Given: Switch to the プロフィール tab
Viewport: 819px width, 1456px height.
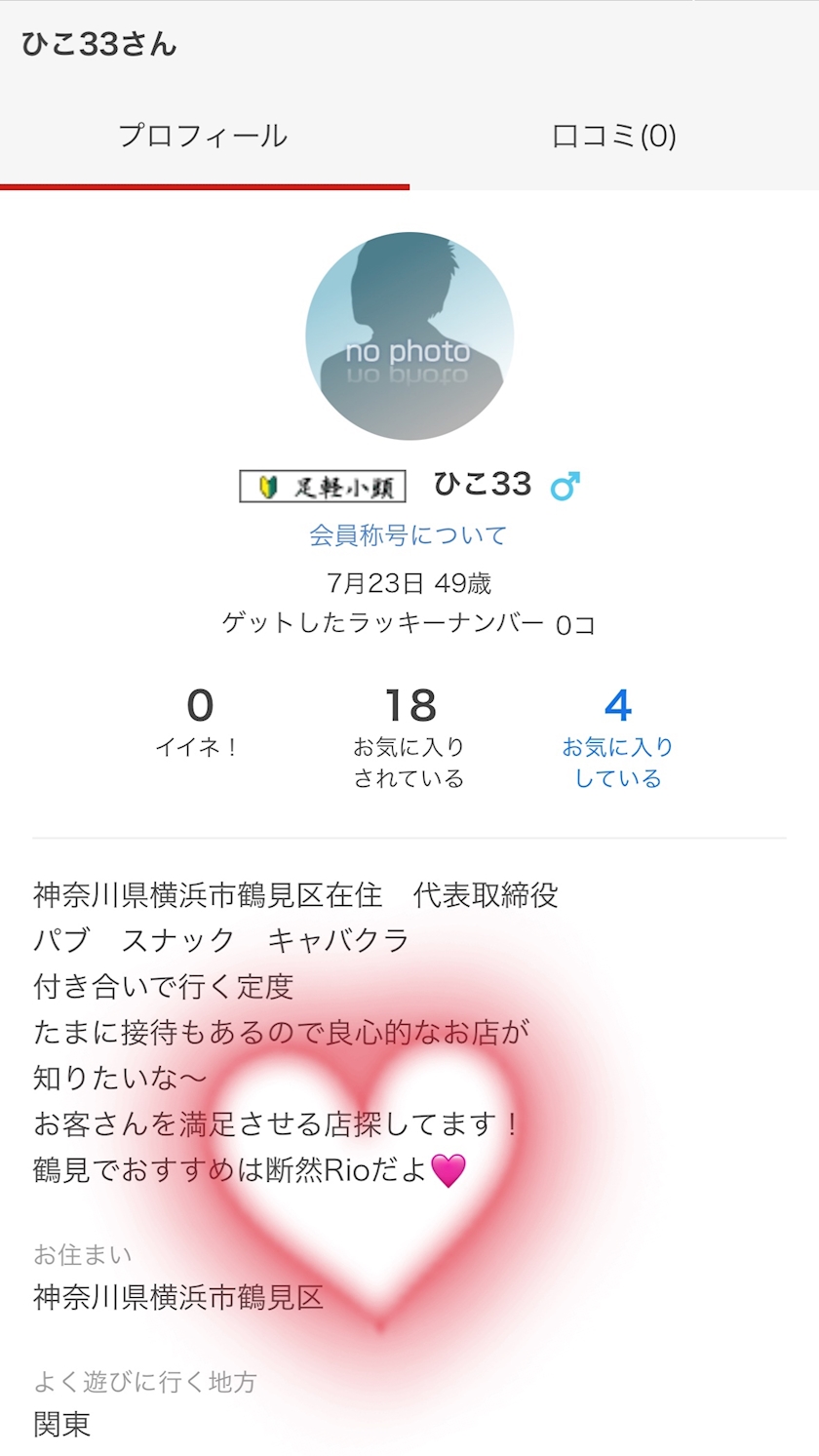Looking at the screenshot, I should point(204,137).
